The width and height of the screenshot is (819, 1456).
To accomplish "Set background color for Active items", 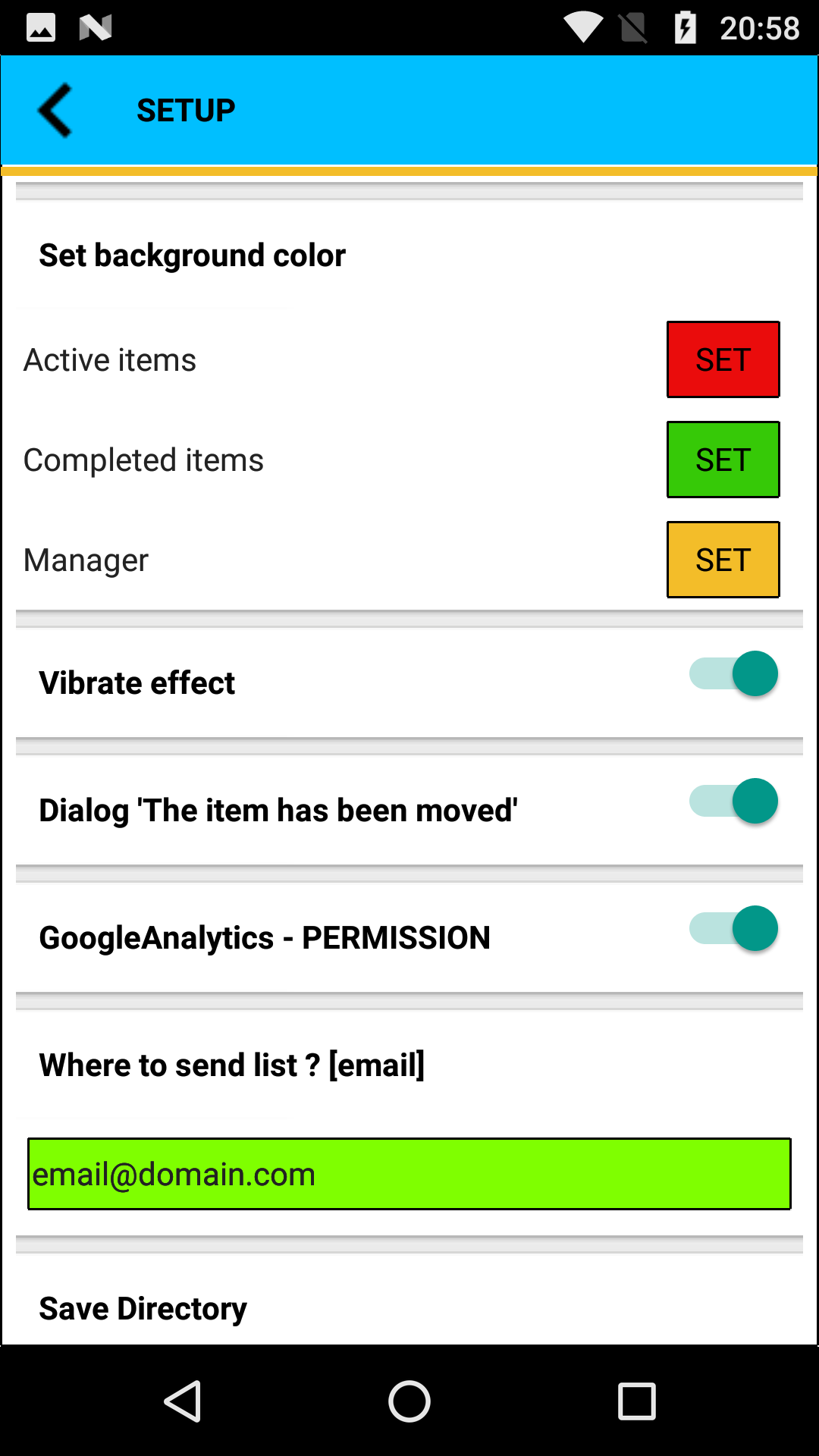I will [723, 359].
